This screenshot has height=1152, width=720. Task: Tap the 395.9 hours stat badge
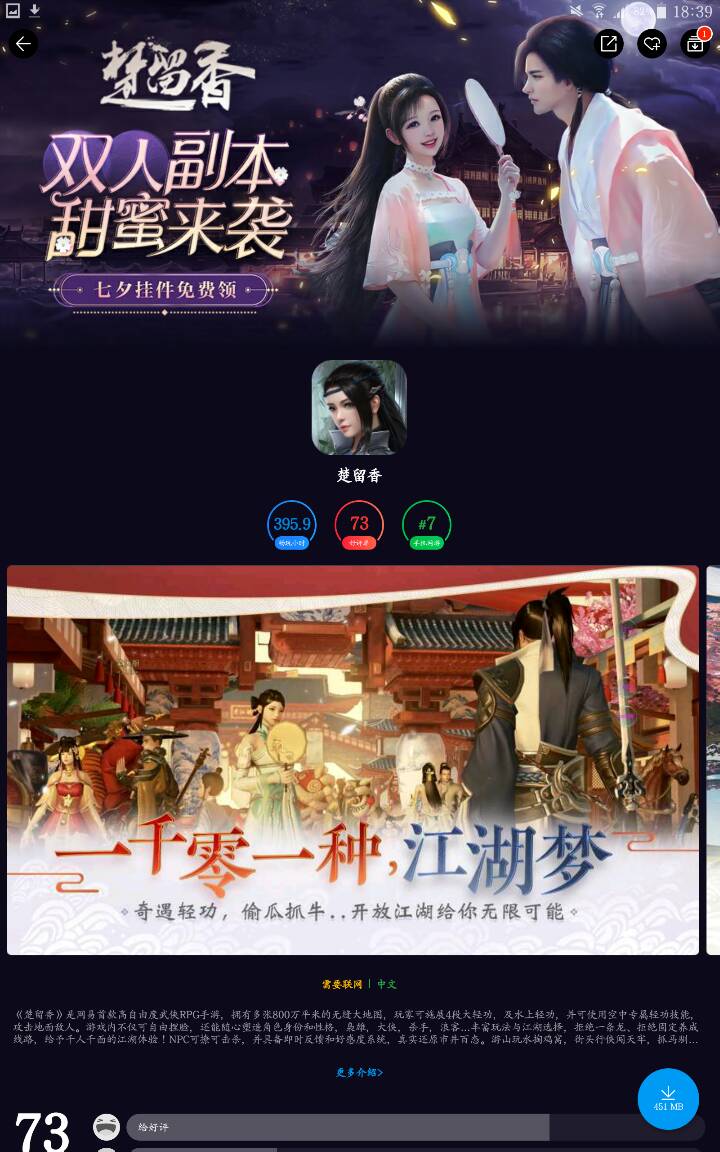coord(292,525)
